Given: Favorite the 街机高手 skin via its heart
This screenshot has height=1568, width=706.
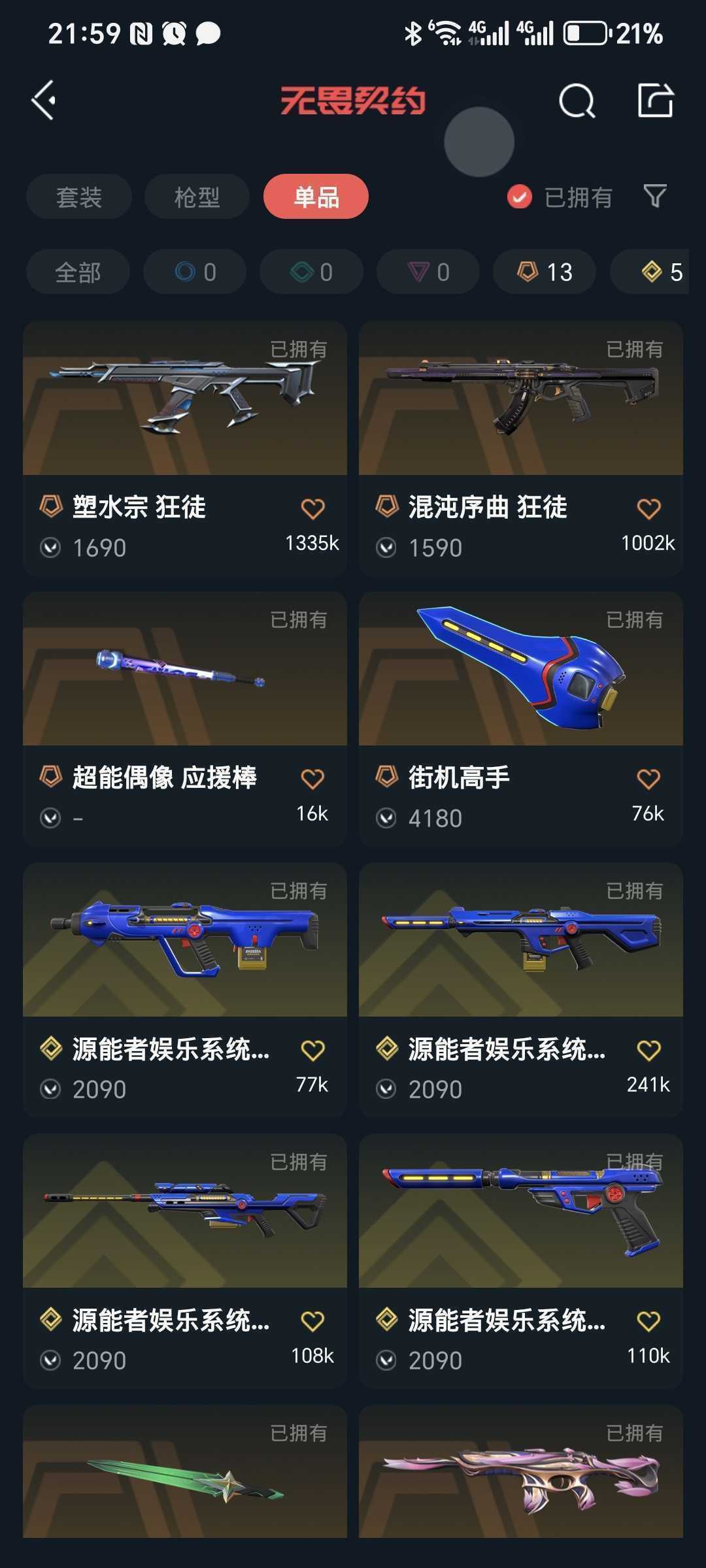Looking at the screenshot, I should (648, 779).
